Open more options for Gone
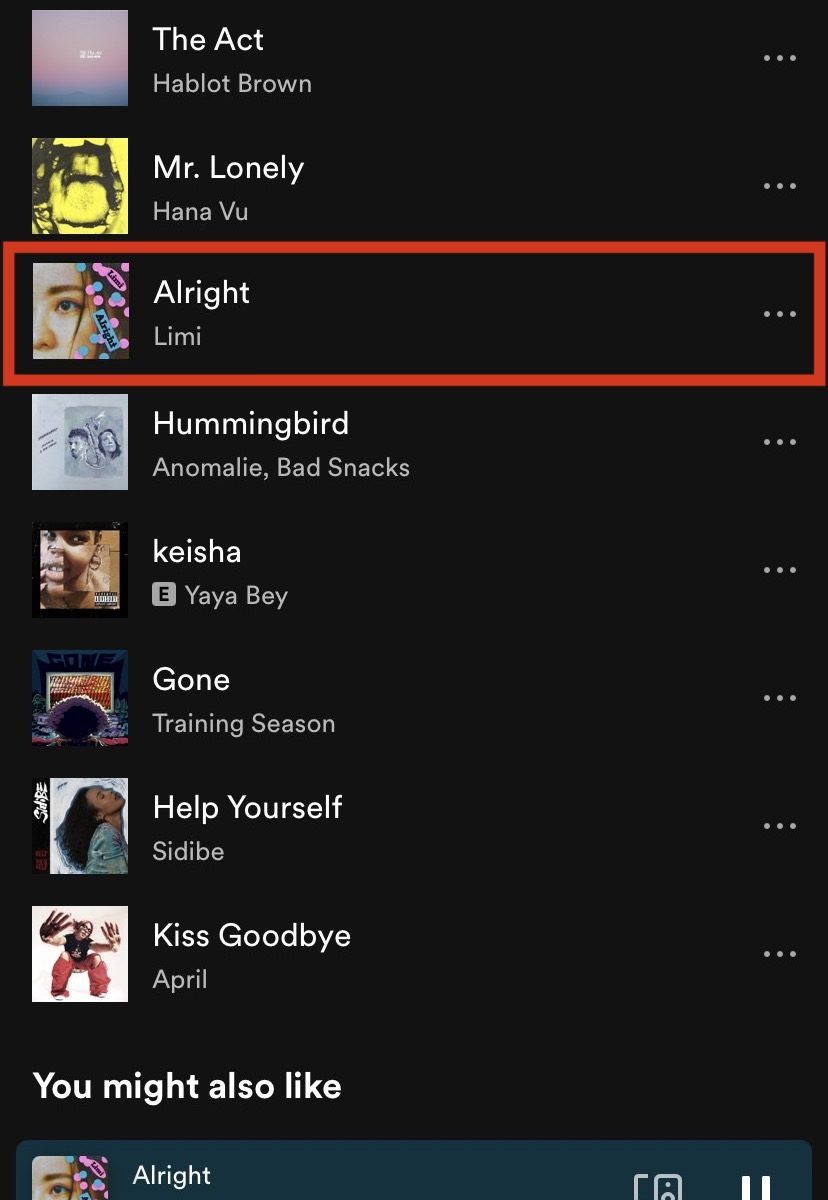 click(779, 698)
